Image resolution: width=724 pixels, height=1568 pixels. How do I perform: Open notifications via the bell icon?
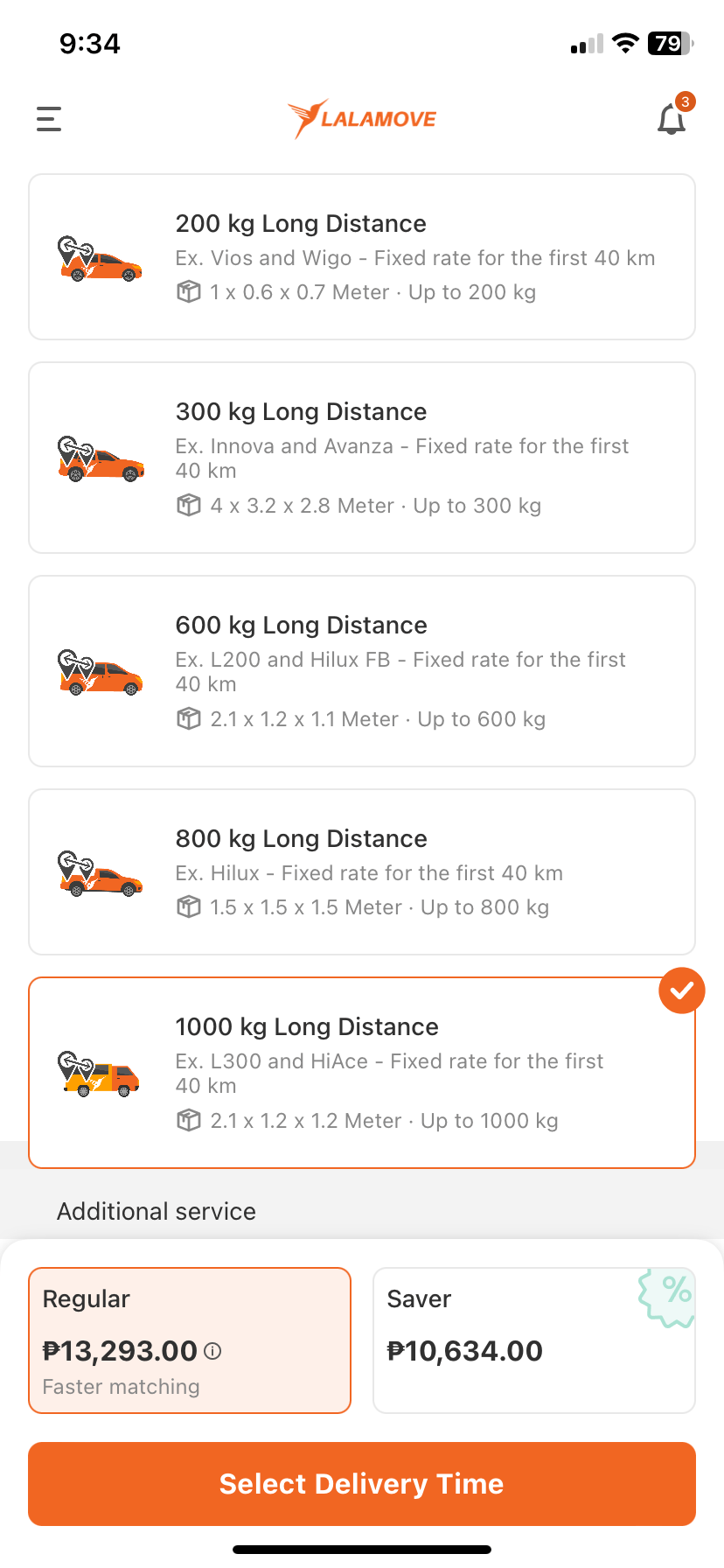(x=672, y=118)
